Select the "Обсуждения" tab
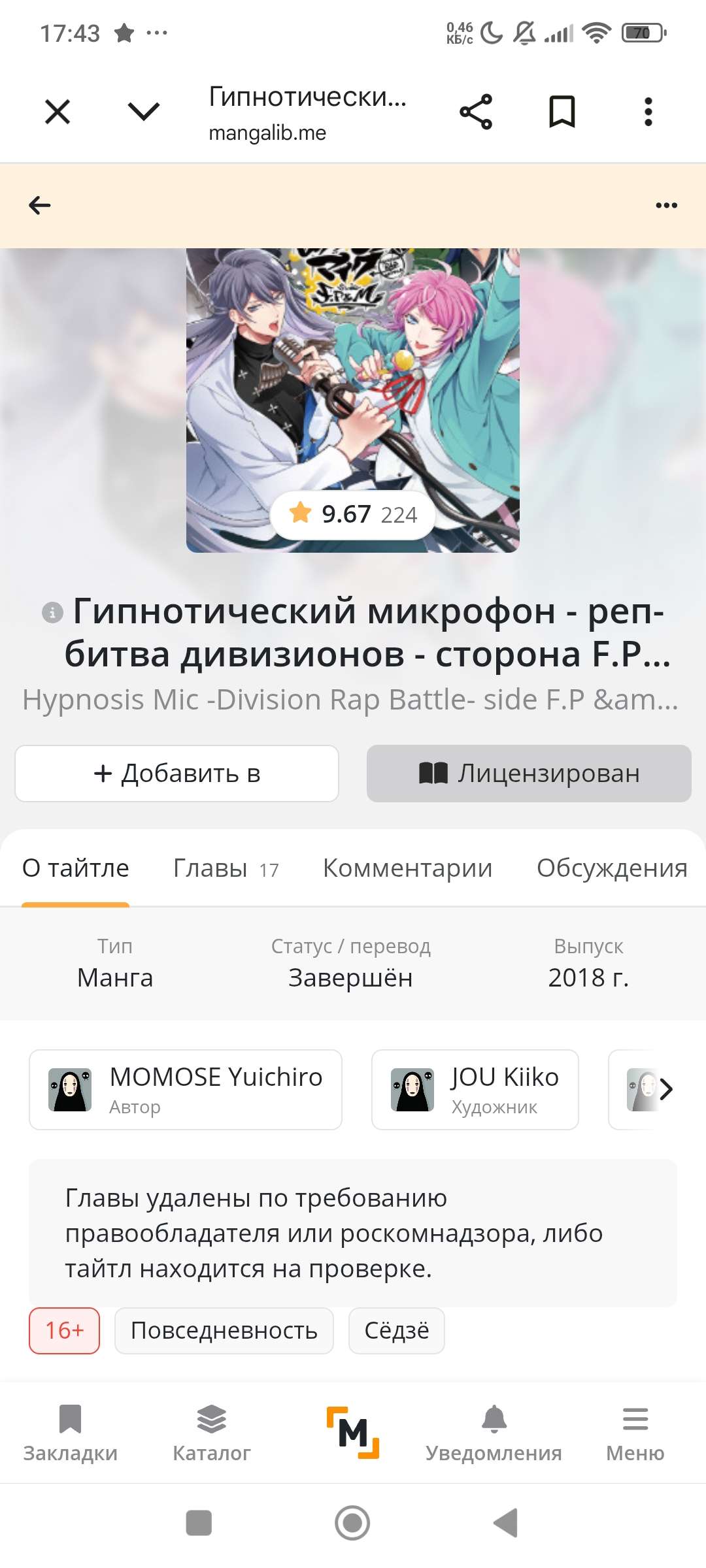706x1568 pixels. pyautogui.click(x=612, y=868)
